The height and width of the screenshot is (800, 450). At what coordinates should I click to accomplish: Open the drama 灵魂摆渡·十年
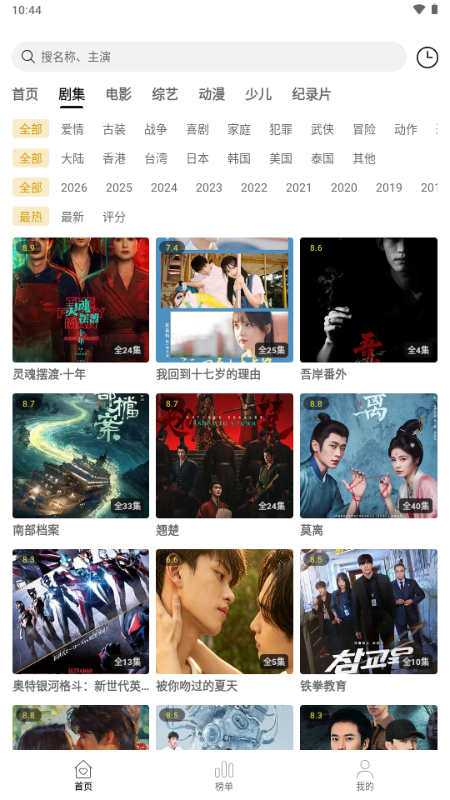pos(81,309)
